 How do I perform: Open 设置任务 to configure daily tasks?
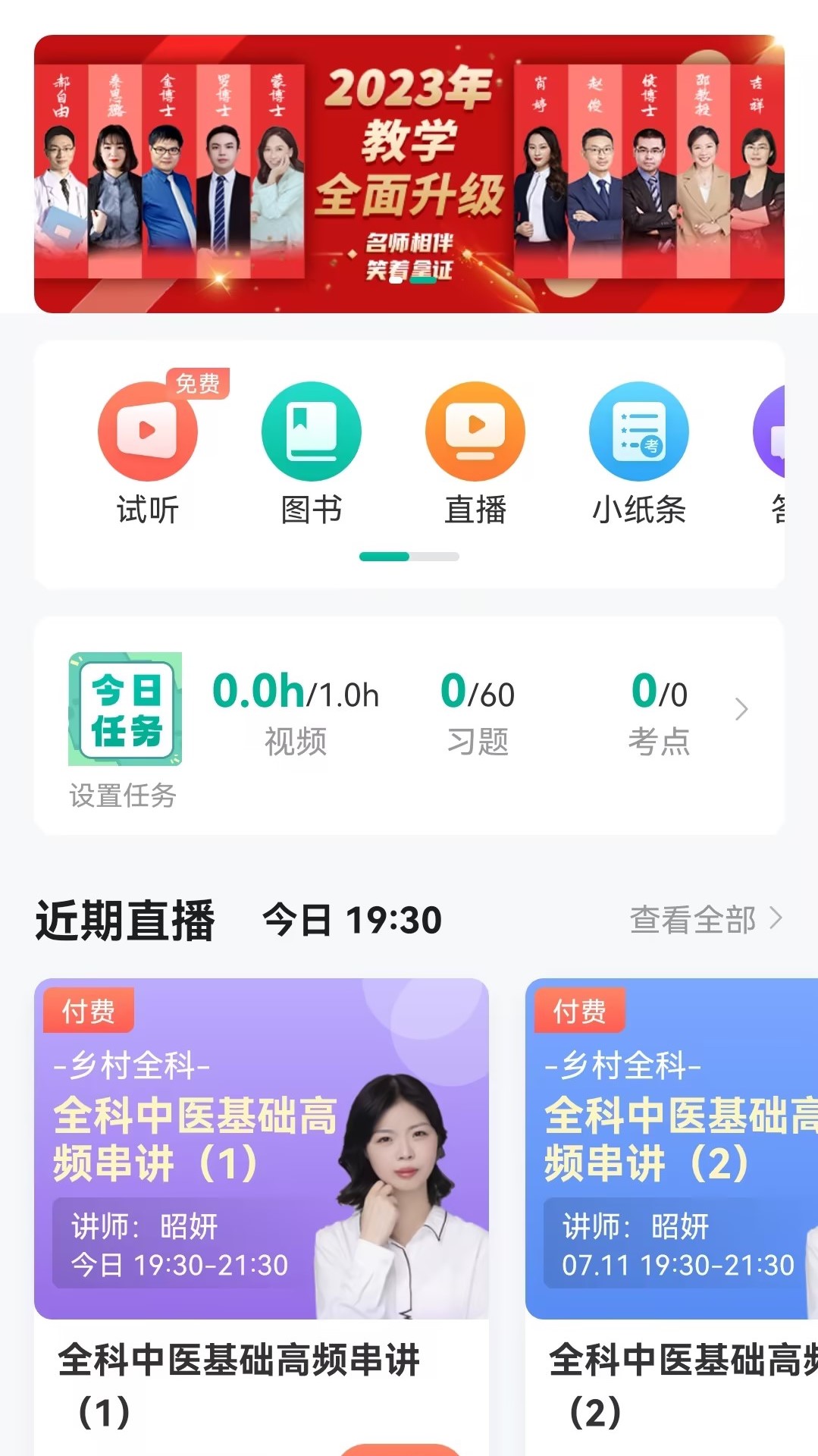[121, 795]
